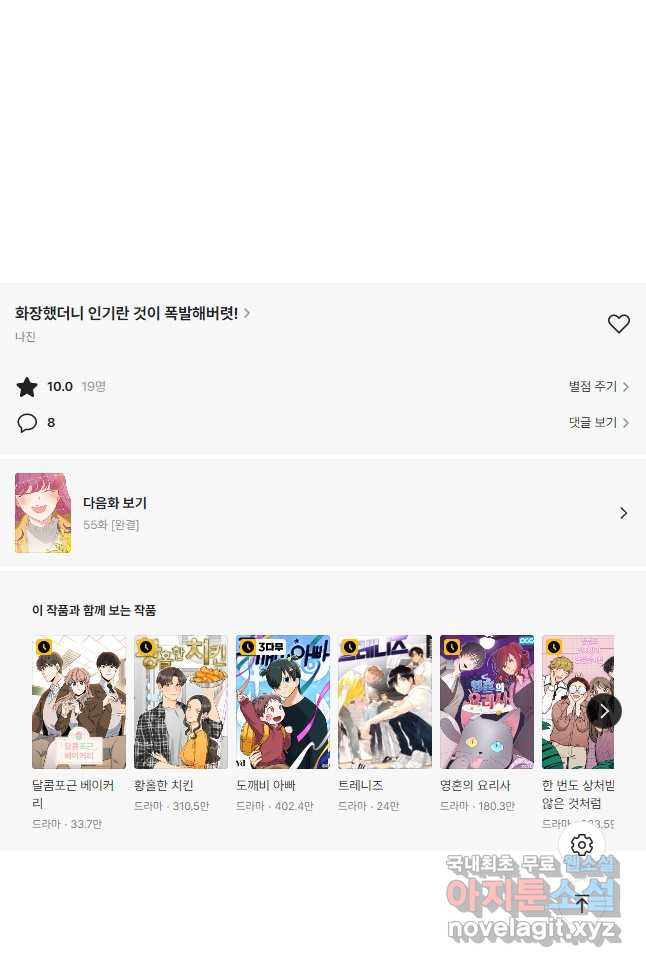Open 트레니즈 webtoon
646x967 pixels.
(385, 702)
